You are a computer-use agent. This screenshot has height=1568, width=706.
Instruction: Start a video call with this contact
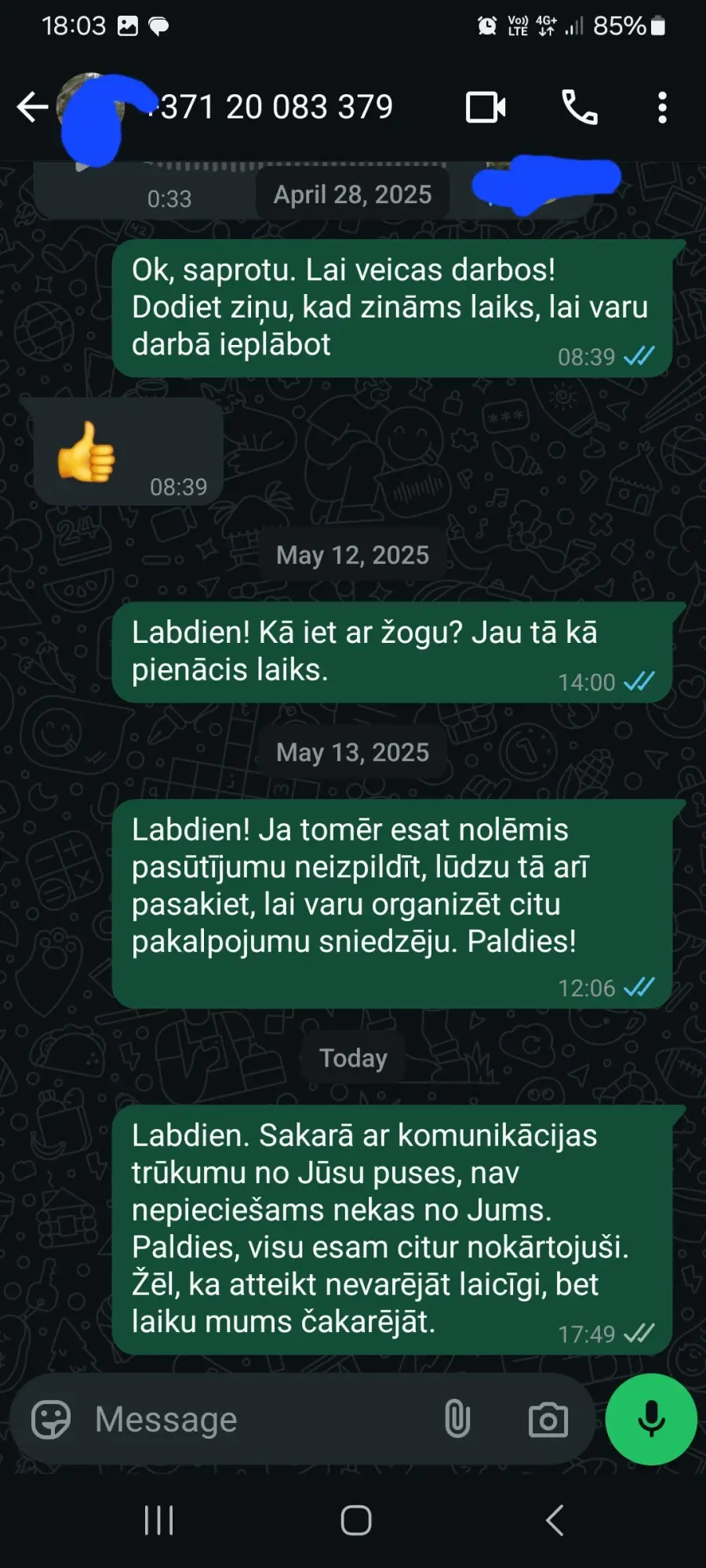point(486,107)
